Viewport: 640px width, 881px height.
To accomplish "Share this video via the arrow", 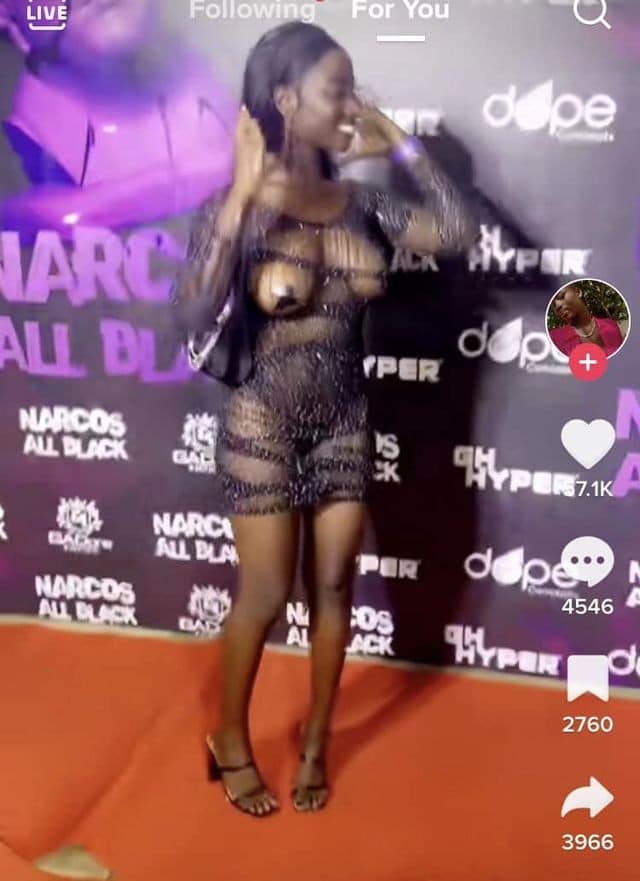I will click(x=588, y=798).
